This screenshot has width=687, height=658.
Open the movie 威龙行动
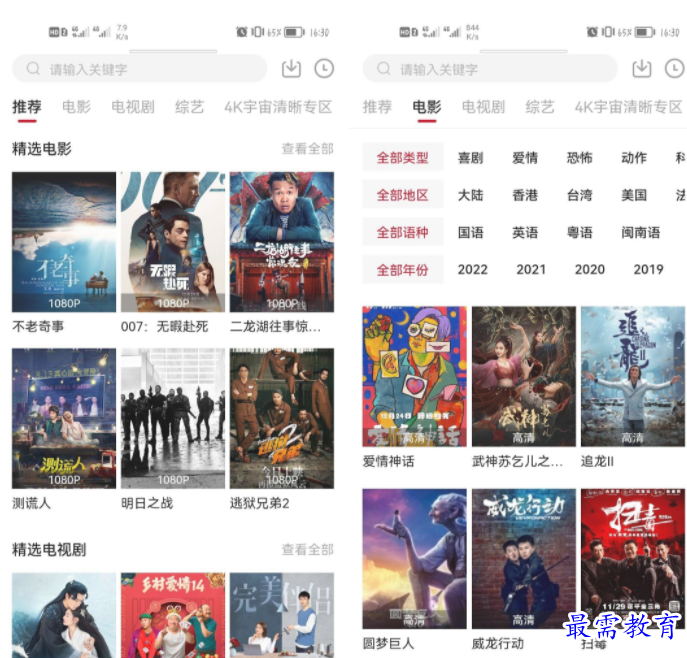point(523,559)
